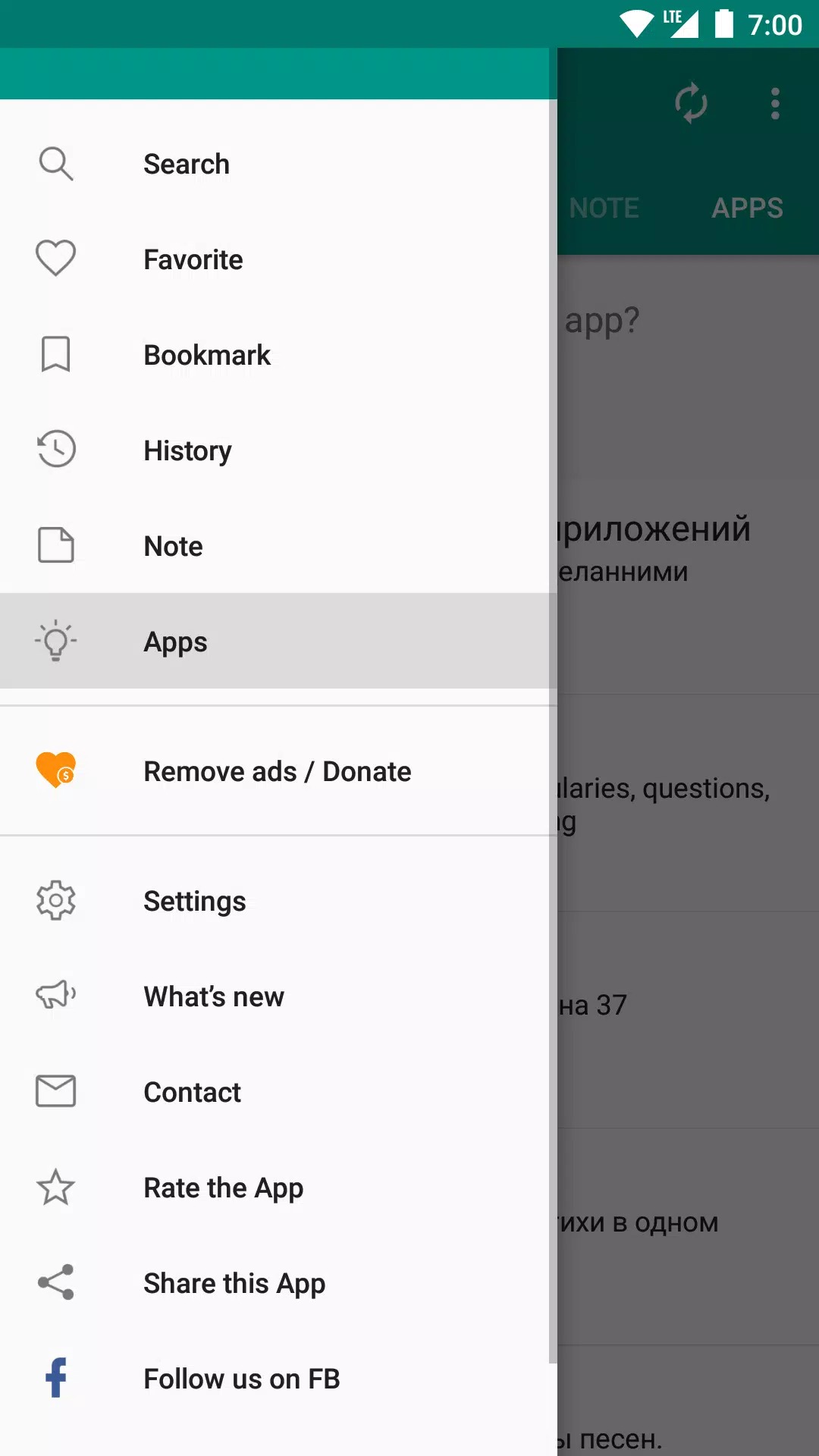Choose Remove ads / Donate
The image size is (819, 1456).
point(278,771)
